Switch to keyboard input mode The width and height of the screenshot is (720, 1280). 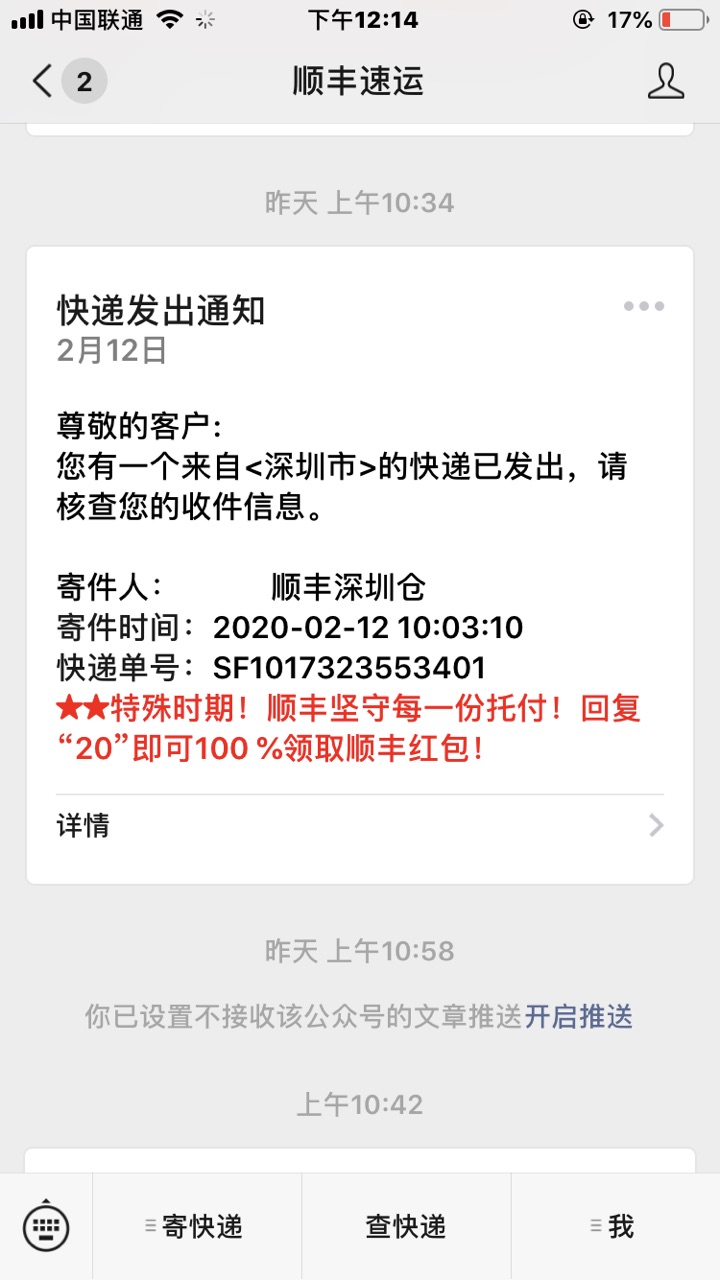click(x=46, y=1226)
